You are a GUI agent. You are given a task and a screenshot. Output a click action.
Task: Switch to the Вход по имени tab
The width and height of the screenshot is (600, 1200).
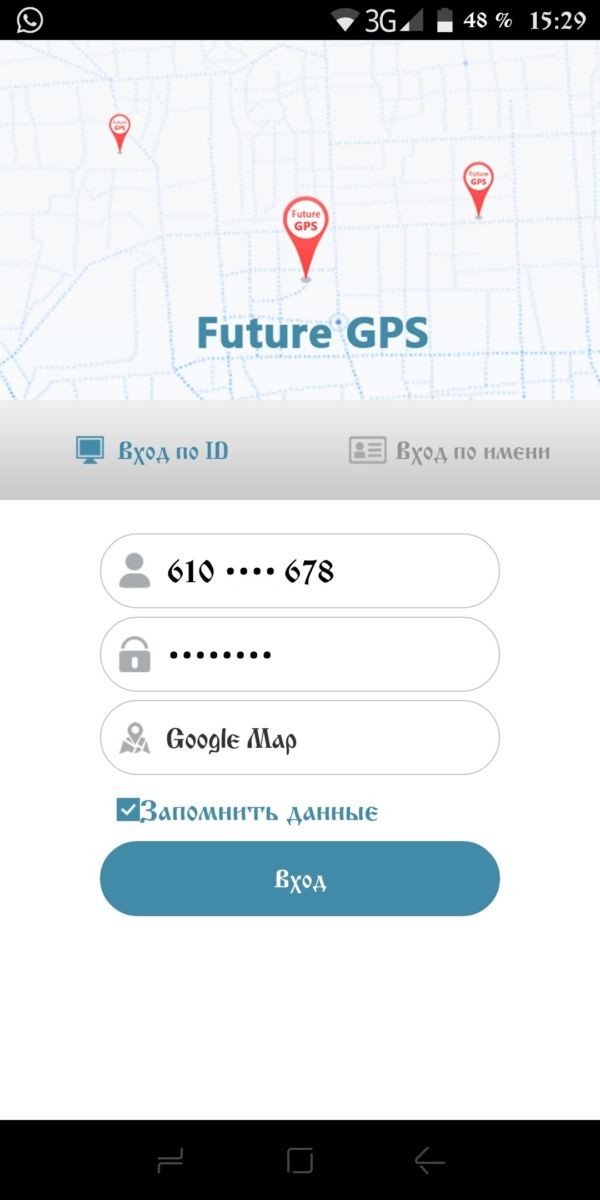[x=450, y=451]
